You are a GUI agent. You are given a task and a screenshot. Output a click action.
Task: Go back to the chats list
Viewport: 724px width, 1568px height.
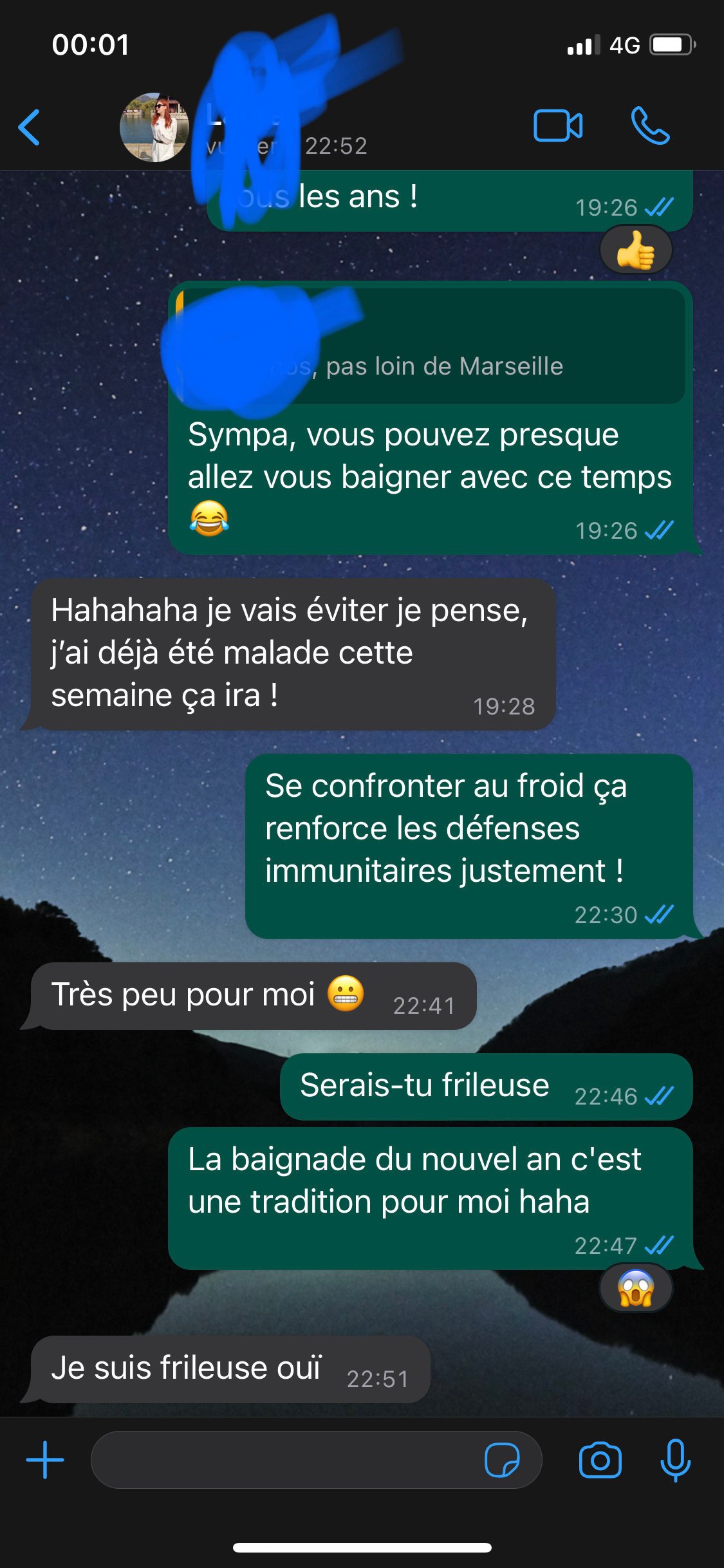(30, 127)
